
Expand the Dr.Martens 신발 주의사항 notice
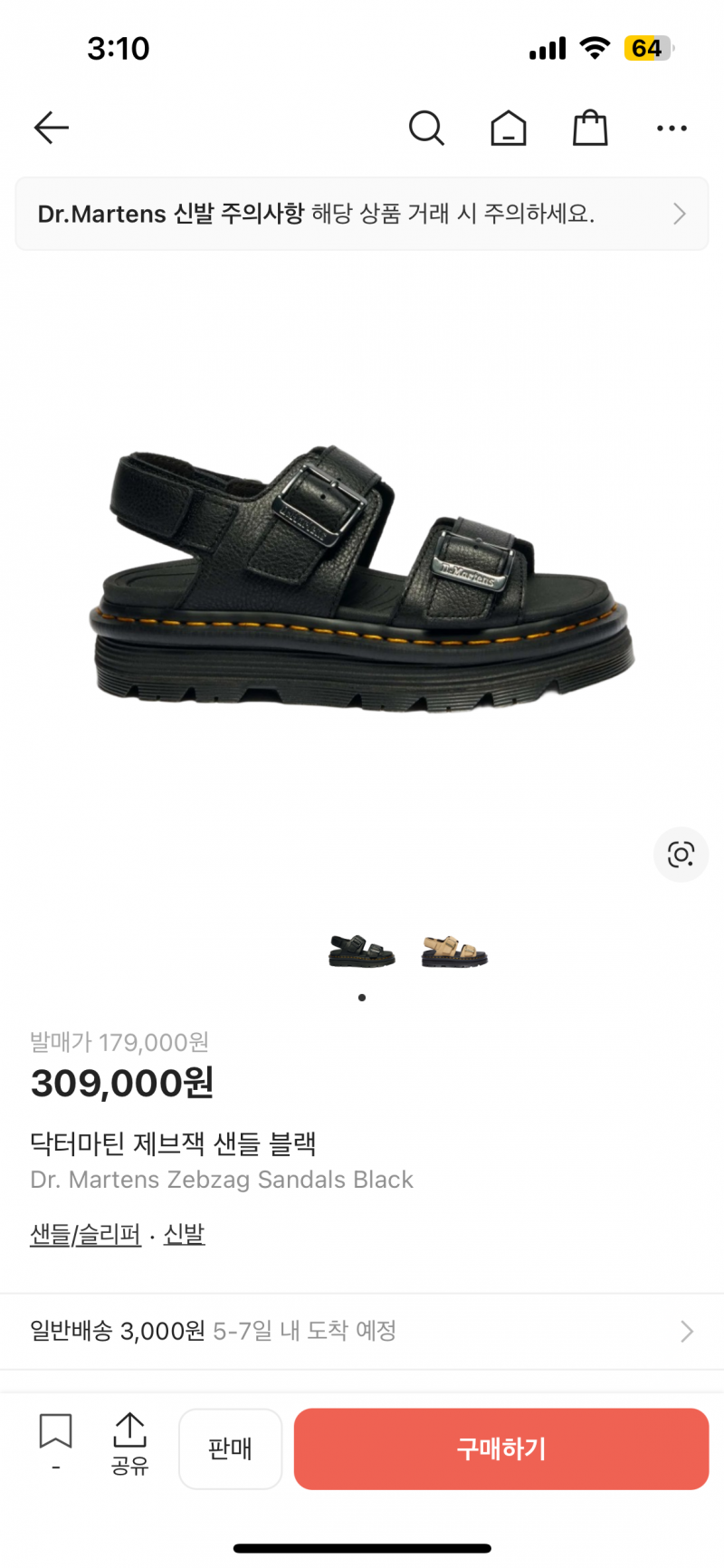pyautogui.click(x=361, y=214)
